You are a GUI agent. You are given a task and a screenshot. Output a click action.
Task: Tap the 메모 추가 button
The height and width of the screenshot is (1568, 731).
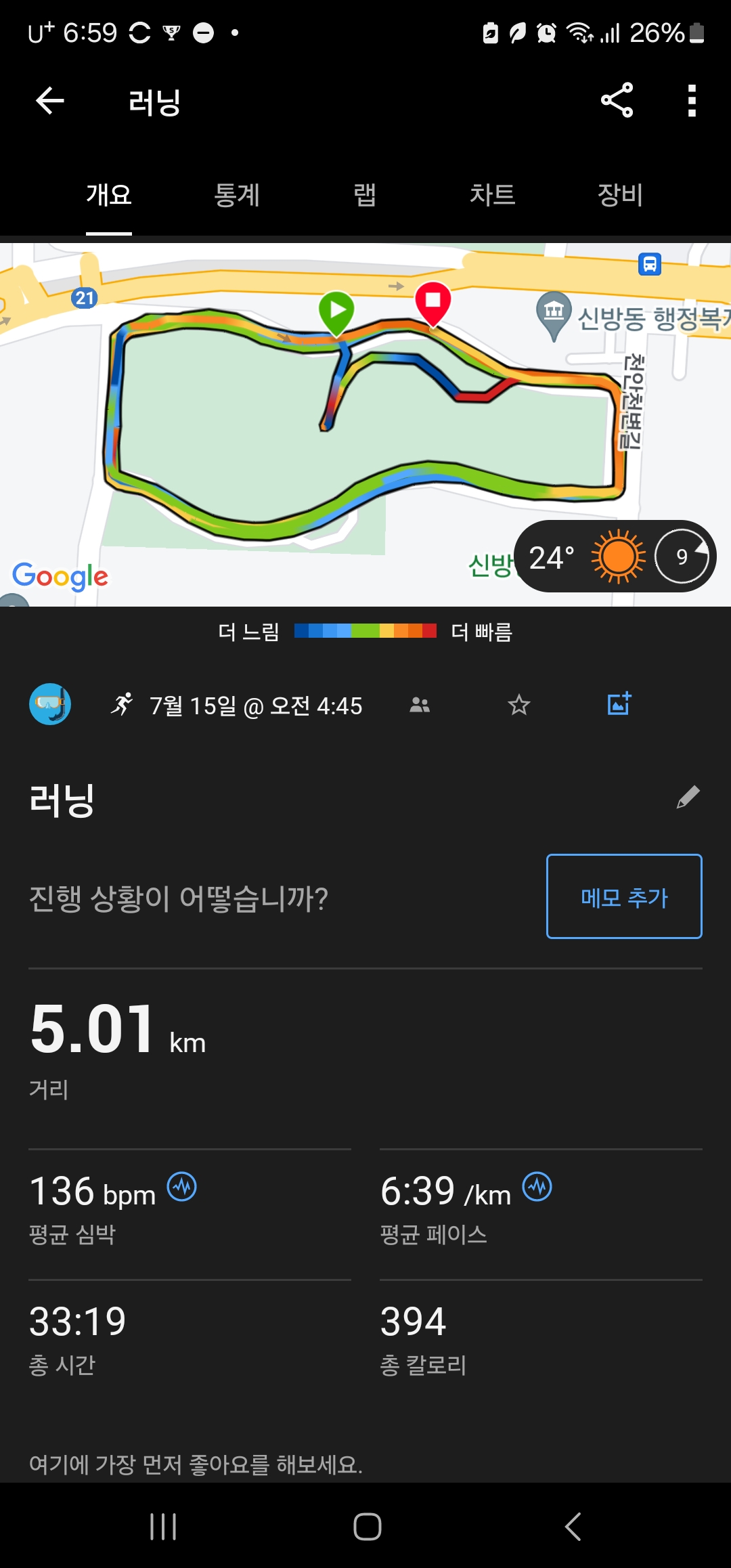coord(624,896)
